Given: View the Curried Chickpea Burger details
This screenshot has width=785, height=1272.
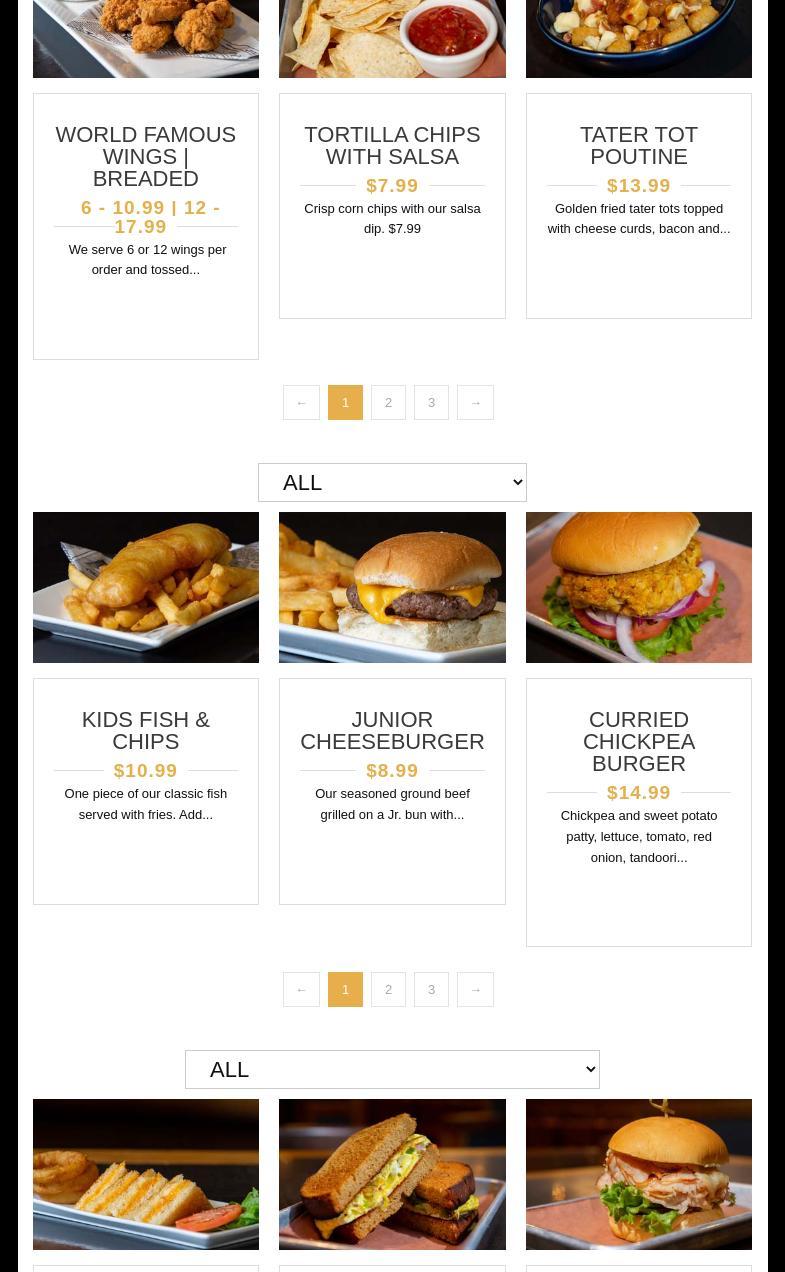Looking at the screenshot, I should click(x=638, y=741).
